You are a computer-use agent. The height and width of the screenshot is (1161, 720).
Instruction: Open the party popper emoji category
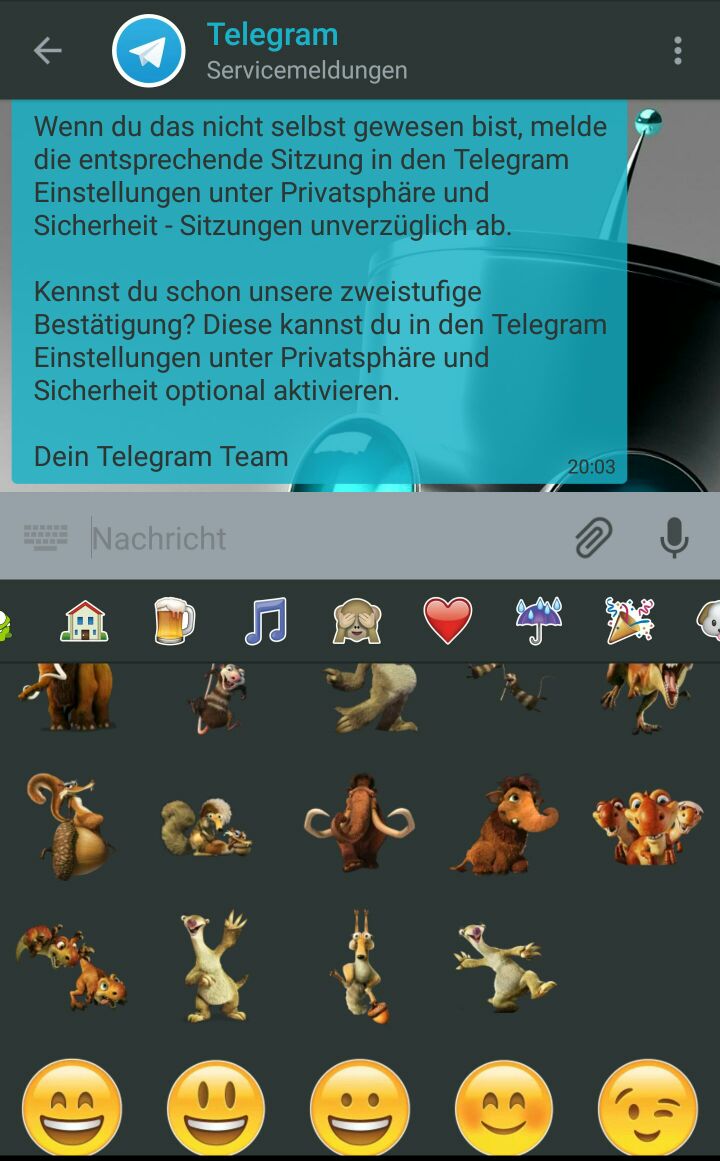[x=629, y=621]
